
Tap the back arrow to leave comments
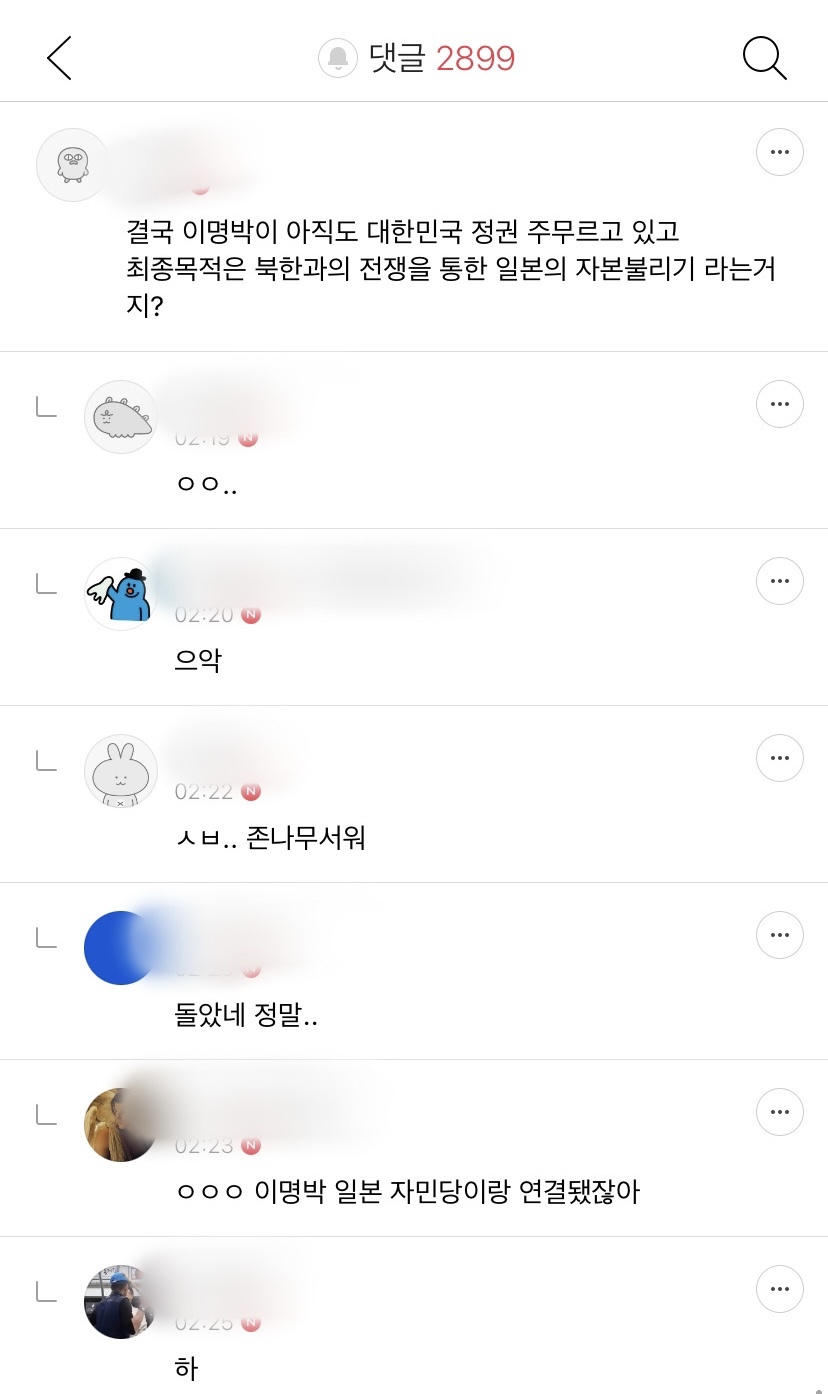[58, 57]
